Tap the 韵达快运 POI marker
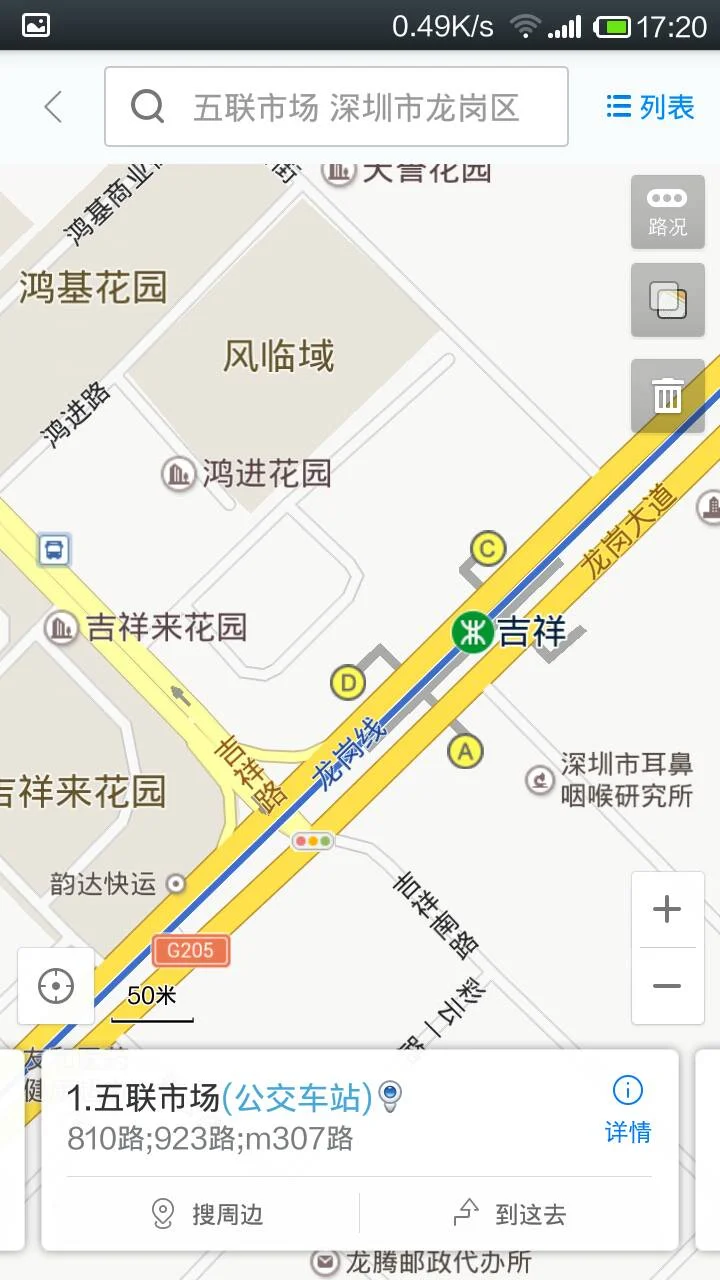Image resolution: width=720 pixels, height=1280 pixels. [176, 884]
